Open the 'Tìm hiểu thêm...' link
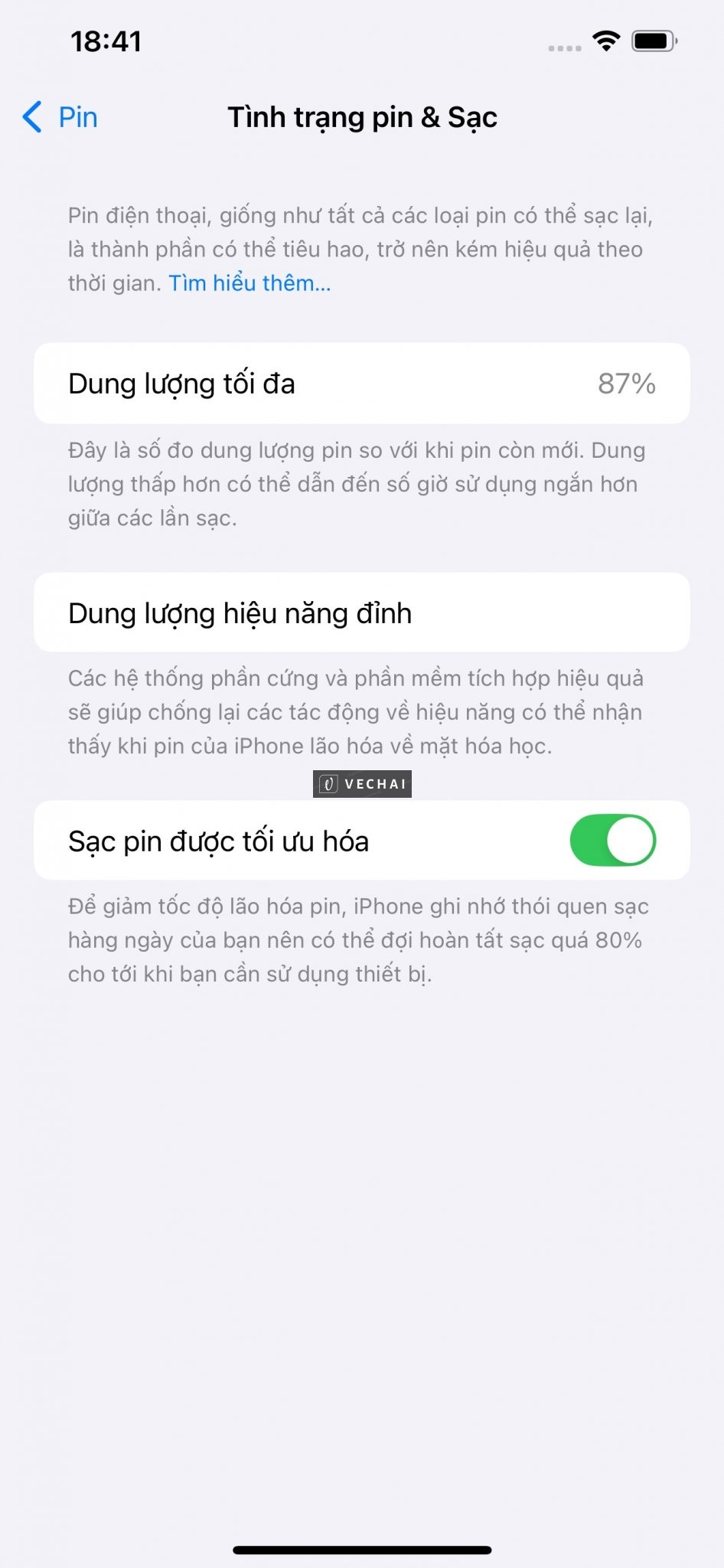 pyautogui.click(x=249, y=283)
